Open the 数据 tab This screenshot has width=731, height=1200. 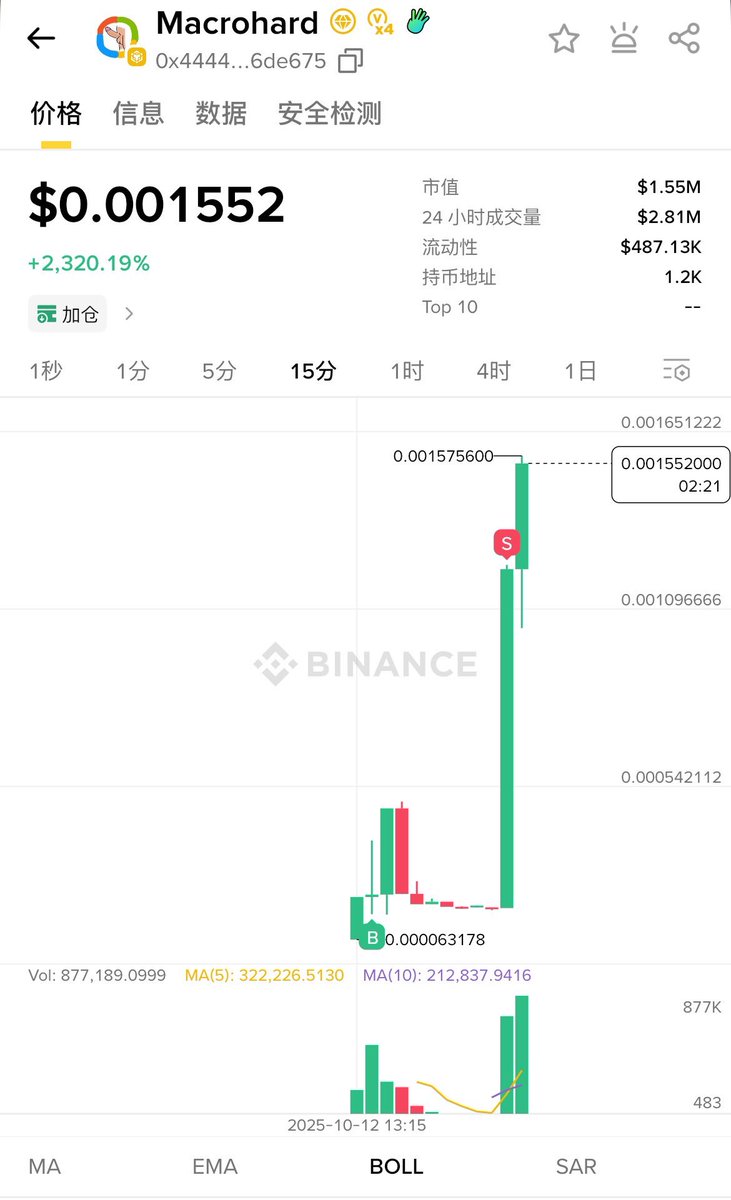point(221,114)
